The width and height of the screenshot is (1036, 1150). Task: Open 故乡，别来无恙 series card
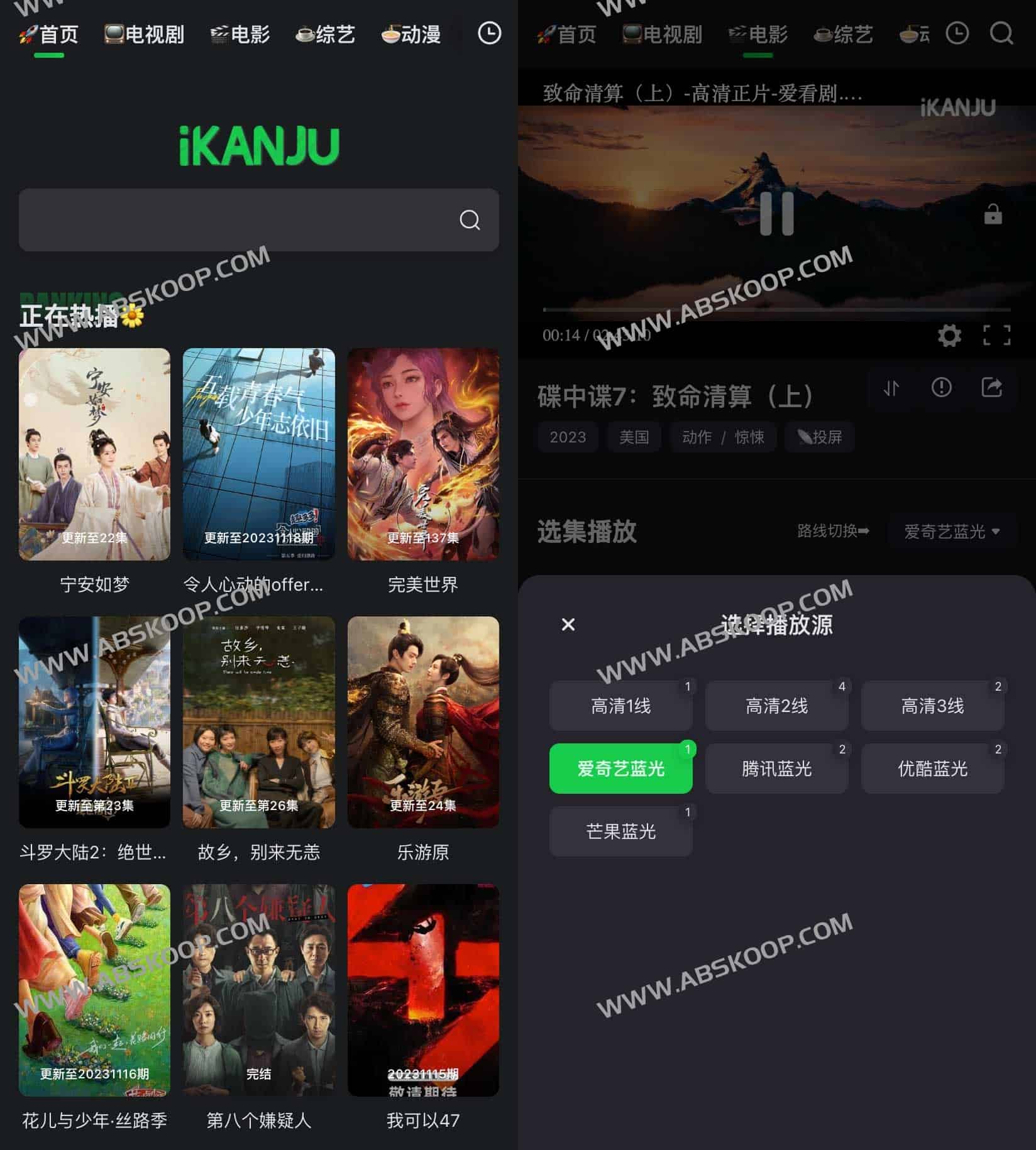coord(258,722)
